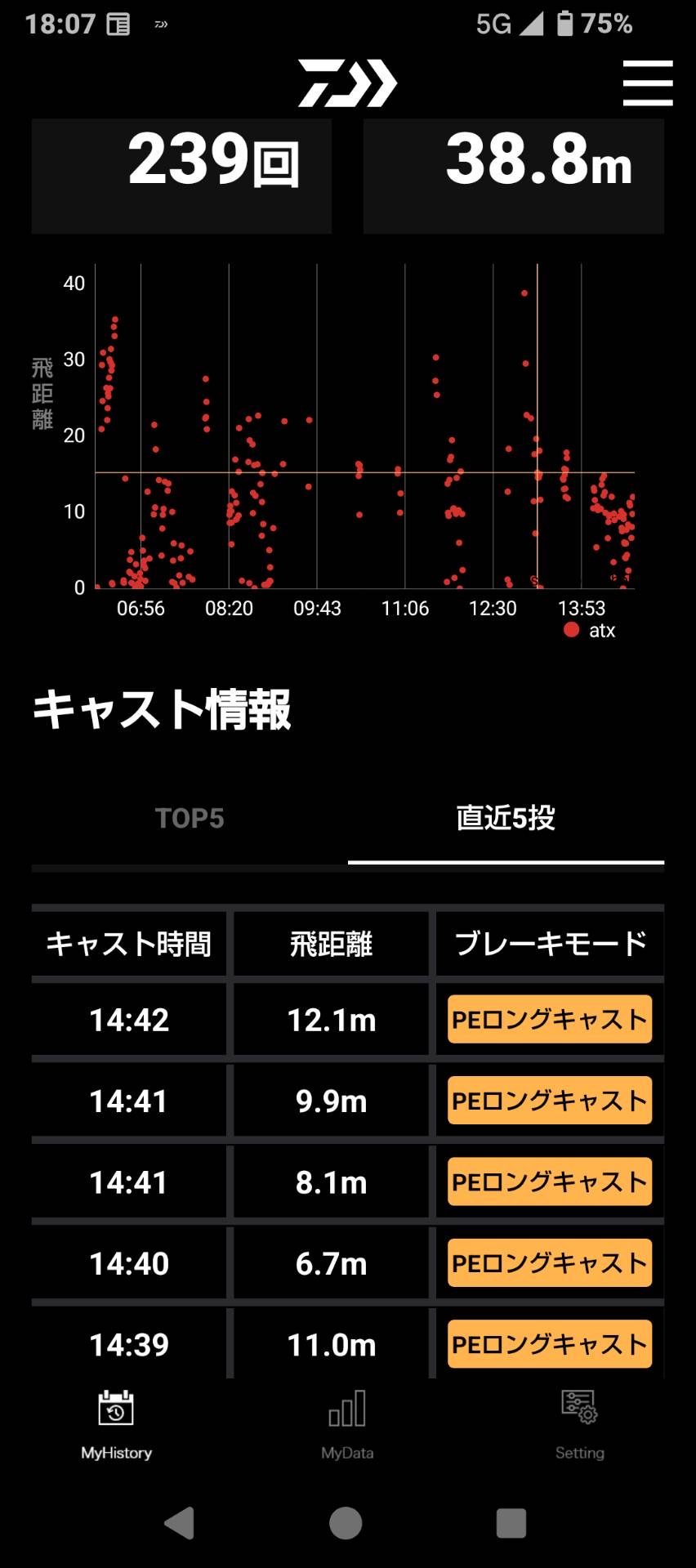Viewport: 696px width, 1568px height.
Task: Toggle the atx legend under the chart
Action: click(589, 630)
